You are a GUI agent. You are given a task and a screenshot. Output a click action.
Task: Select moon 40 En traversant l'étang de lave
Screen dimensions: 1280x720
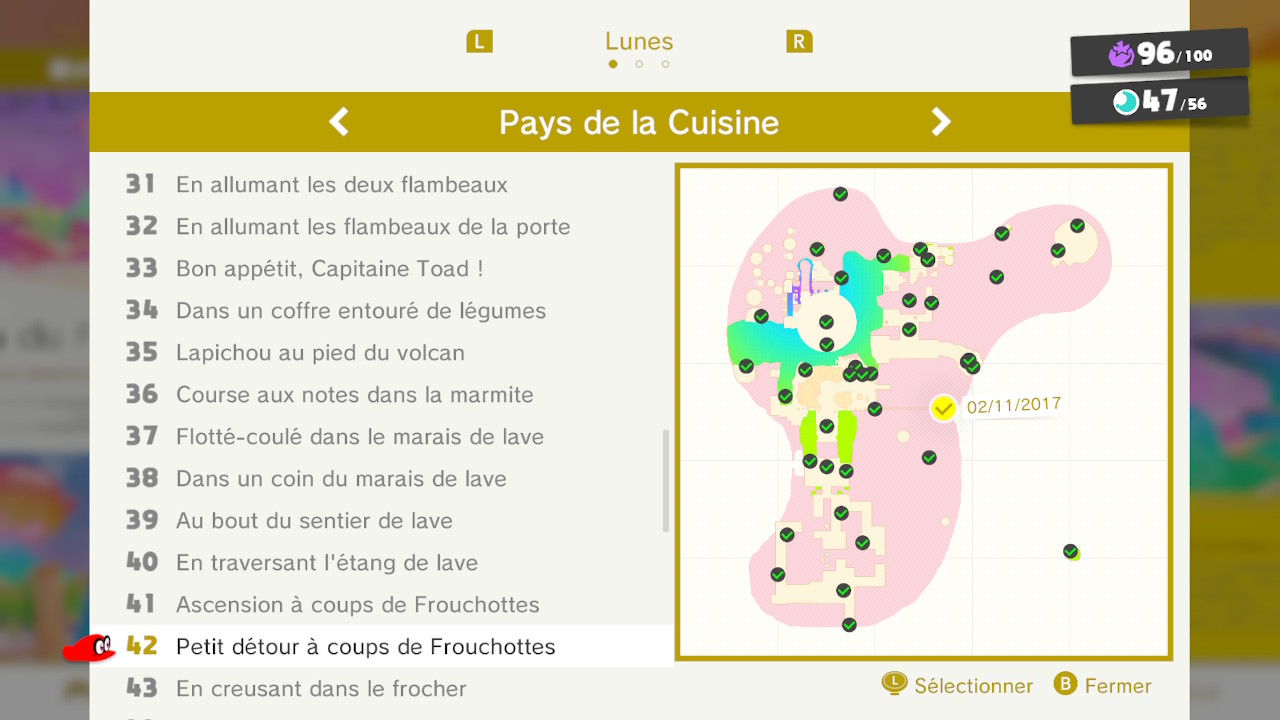(326, 563)
